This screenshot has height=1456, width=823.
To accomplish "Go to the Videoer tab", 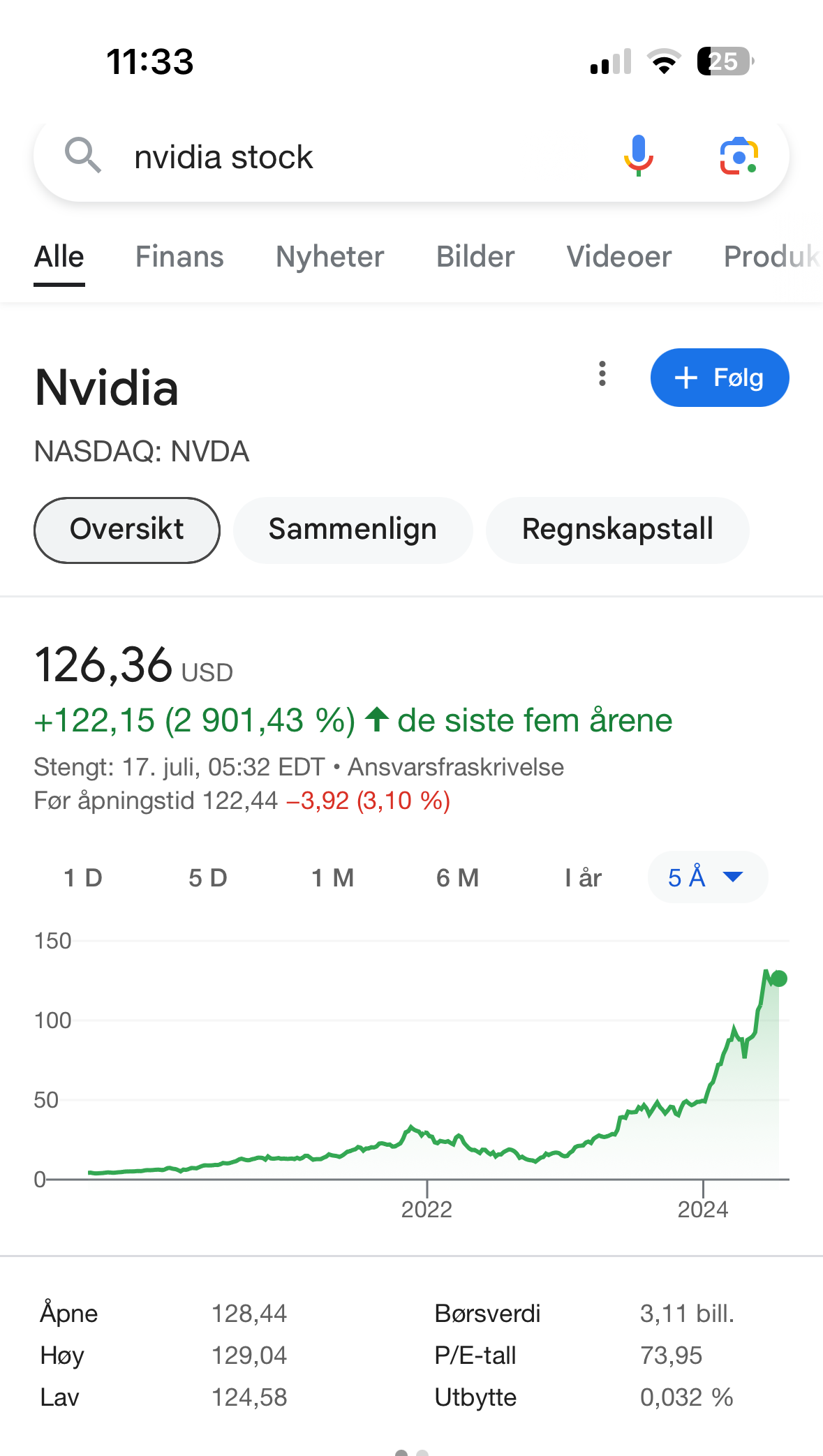I will click(x=619, y=257).
